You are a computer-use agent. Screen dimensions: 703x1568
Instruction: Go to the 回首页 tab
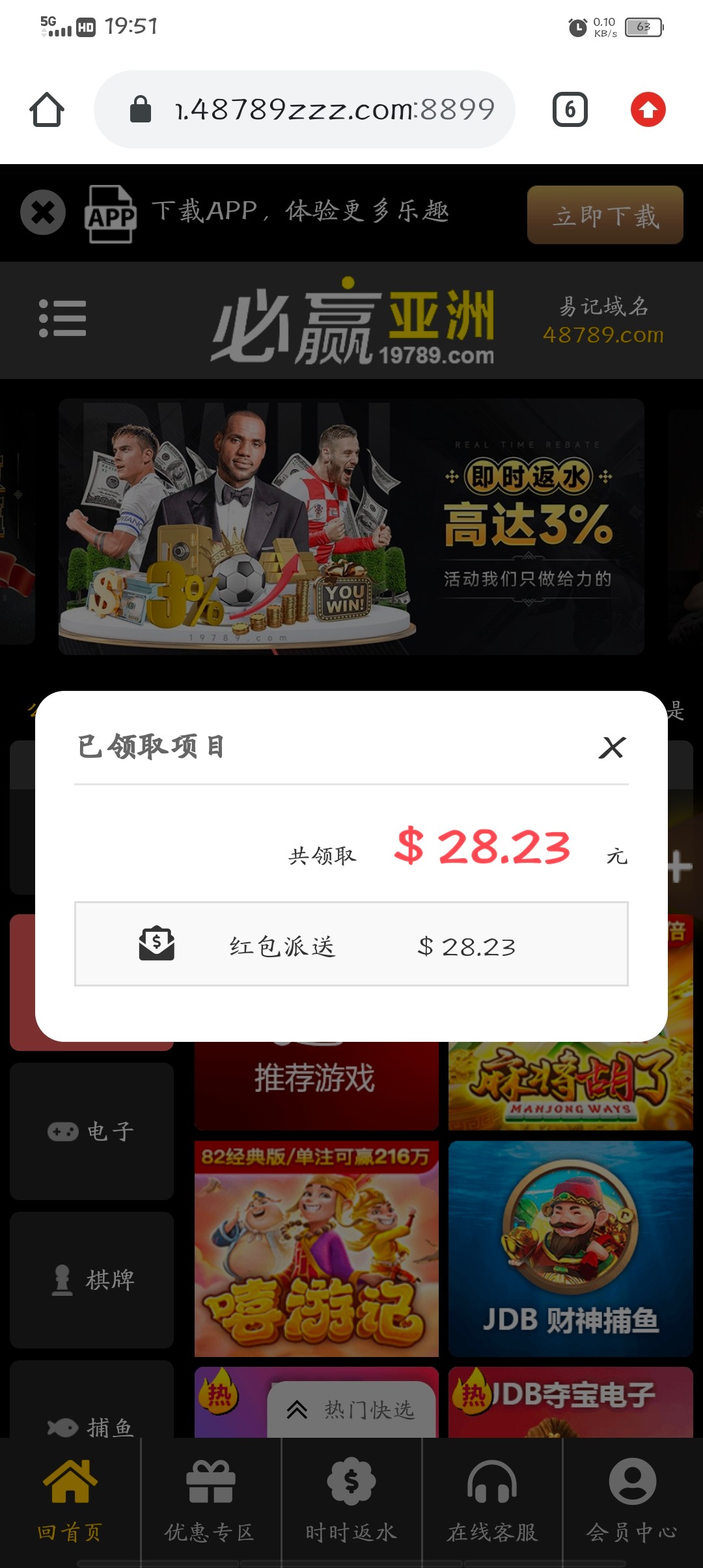coord(70,1502)
